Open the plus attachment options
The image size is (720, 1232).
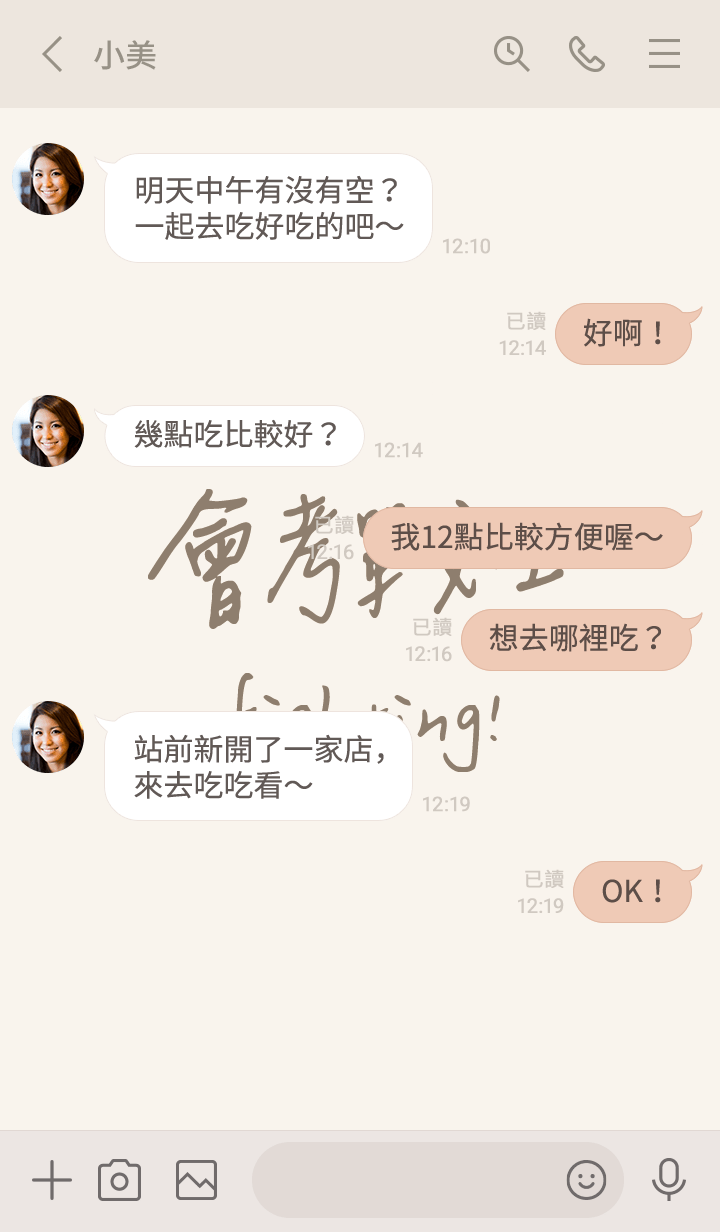(x=52, y=1181)
